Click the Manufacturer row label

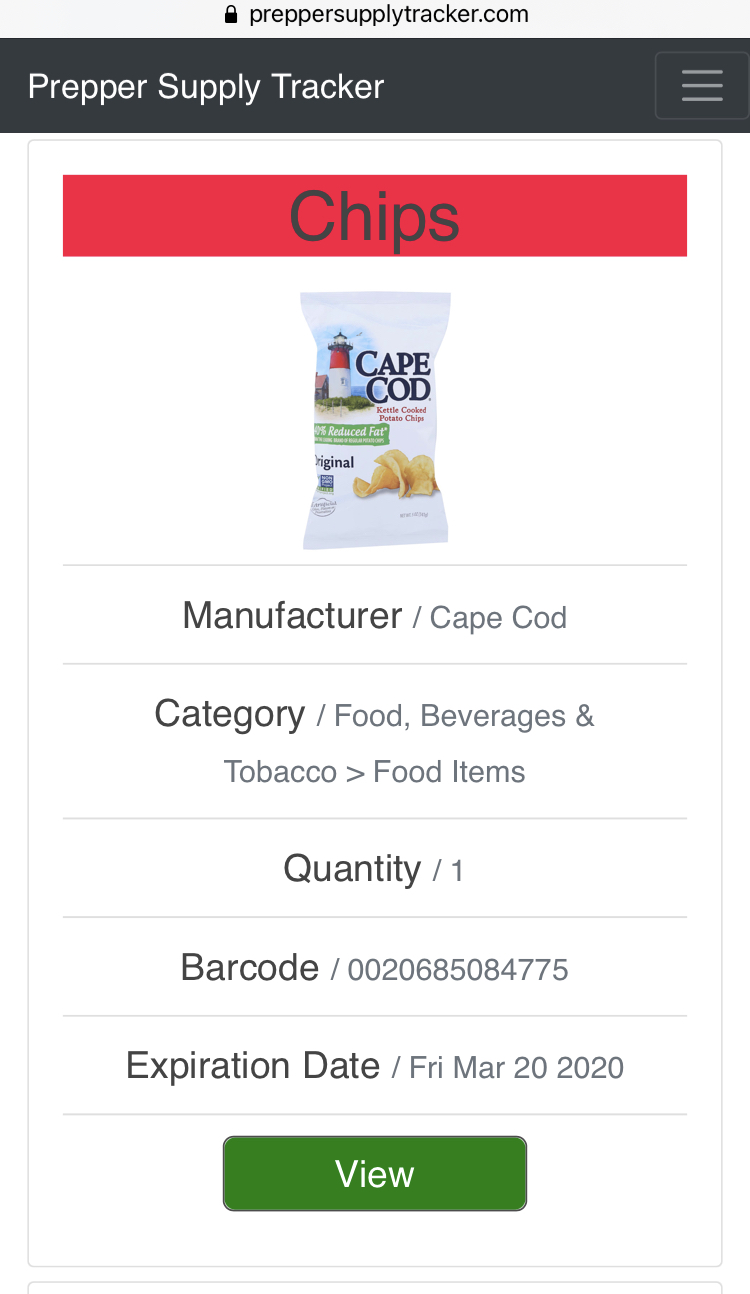pos(292,616)
